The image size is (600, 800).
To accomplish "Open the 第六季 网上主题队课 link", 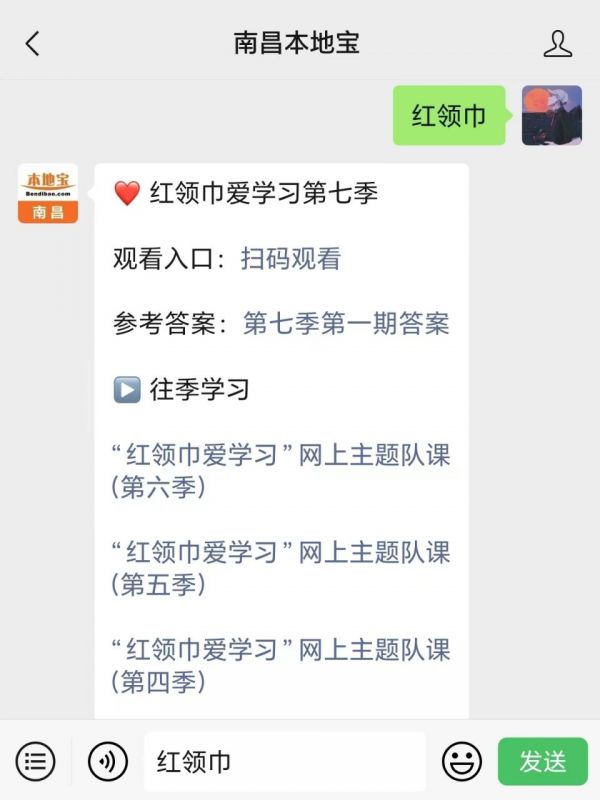I will point(281,471).
